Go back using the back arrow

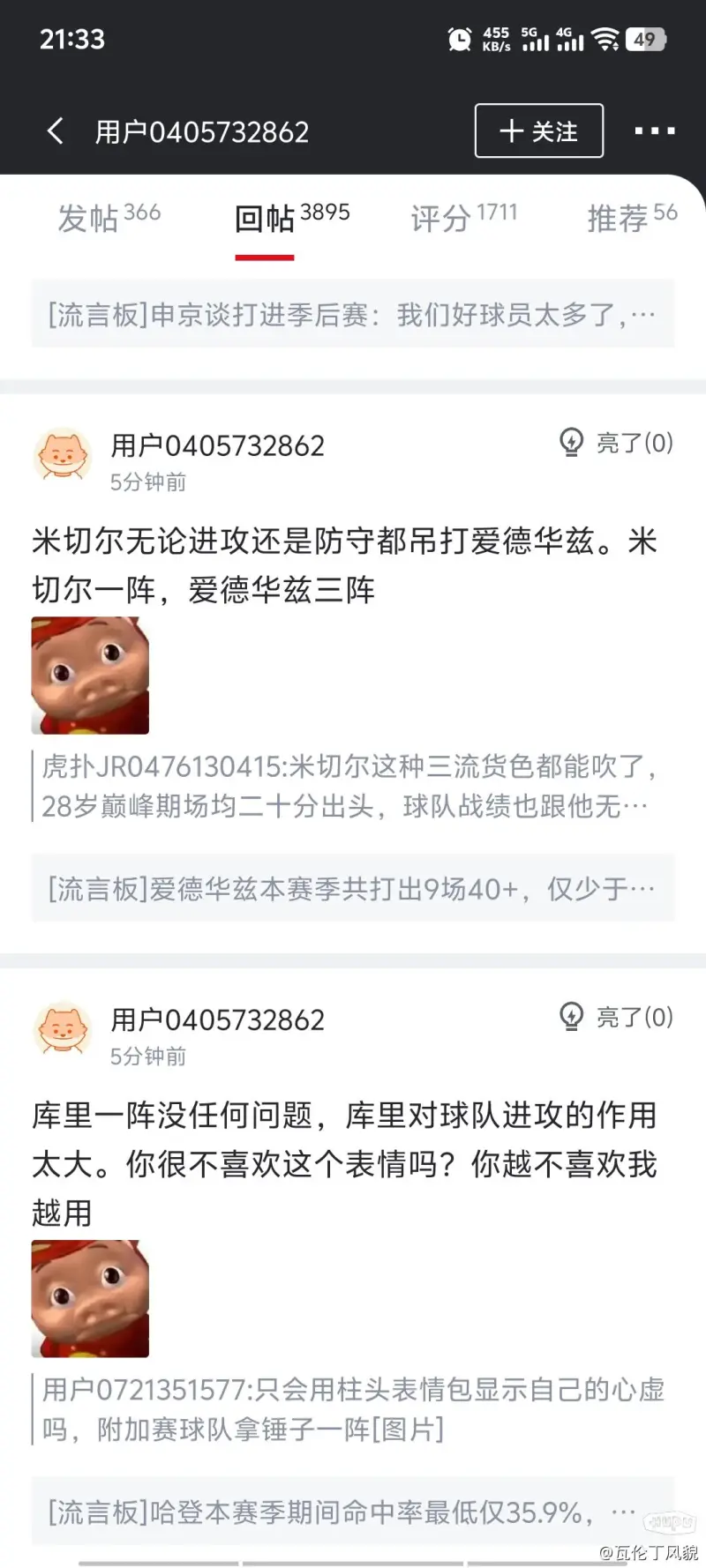point(56,131)
